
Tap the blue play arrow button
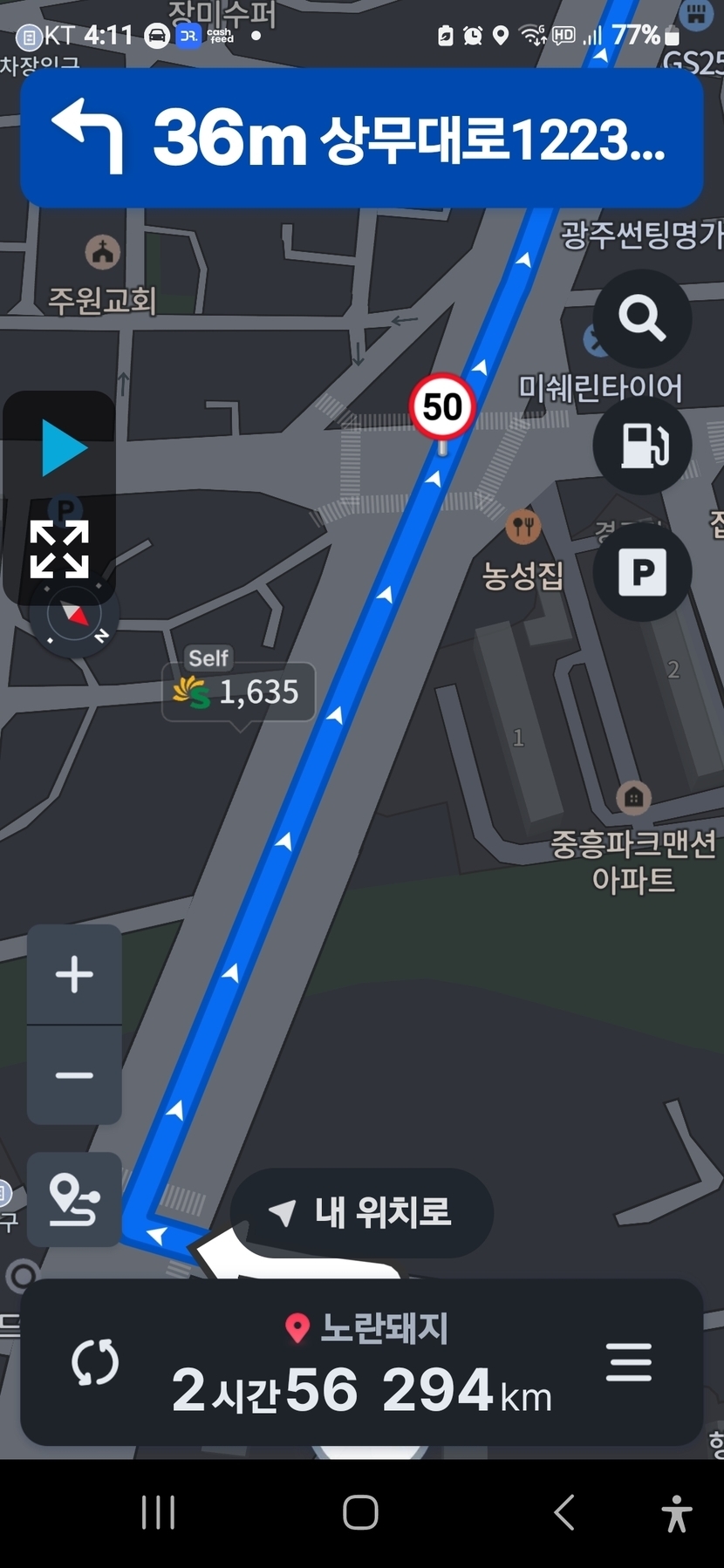click(x=63, y=448)
